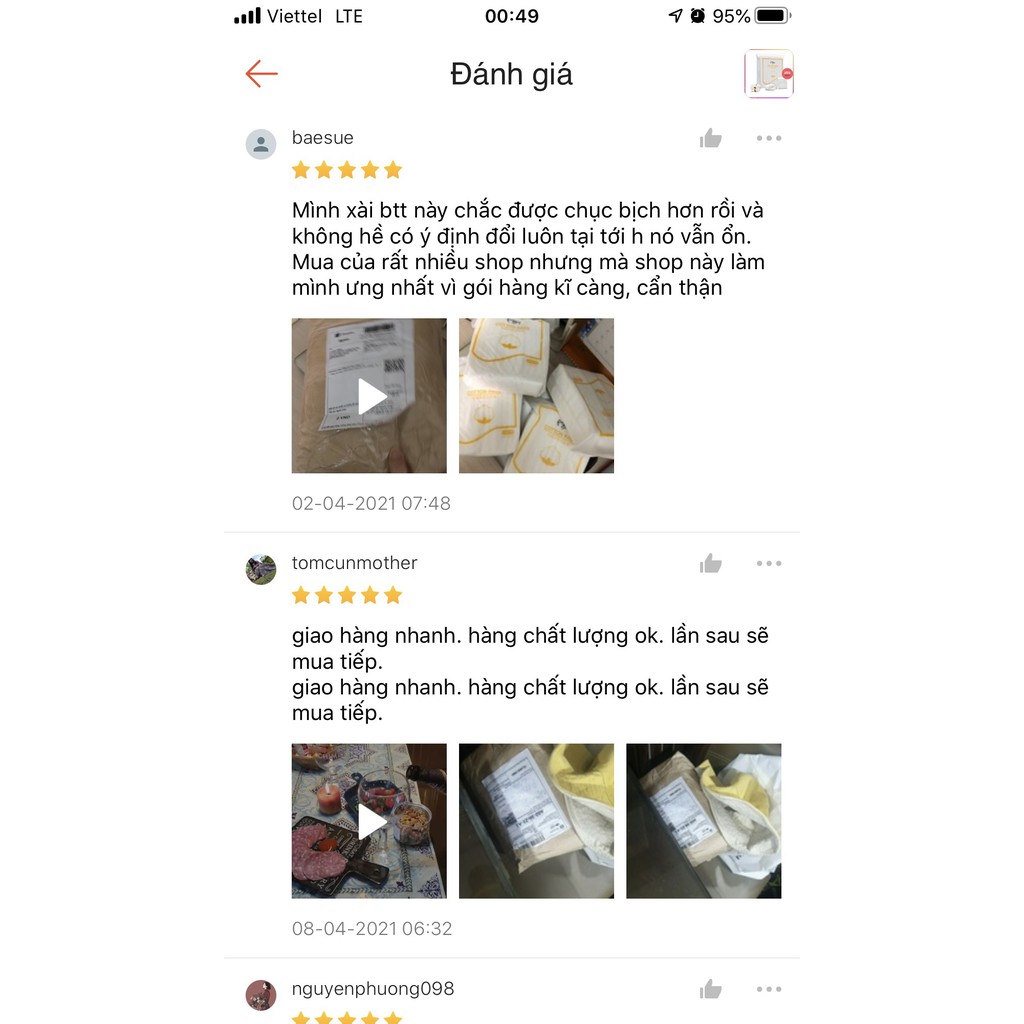Like nguyenphuong098's review

coord(711,990)
